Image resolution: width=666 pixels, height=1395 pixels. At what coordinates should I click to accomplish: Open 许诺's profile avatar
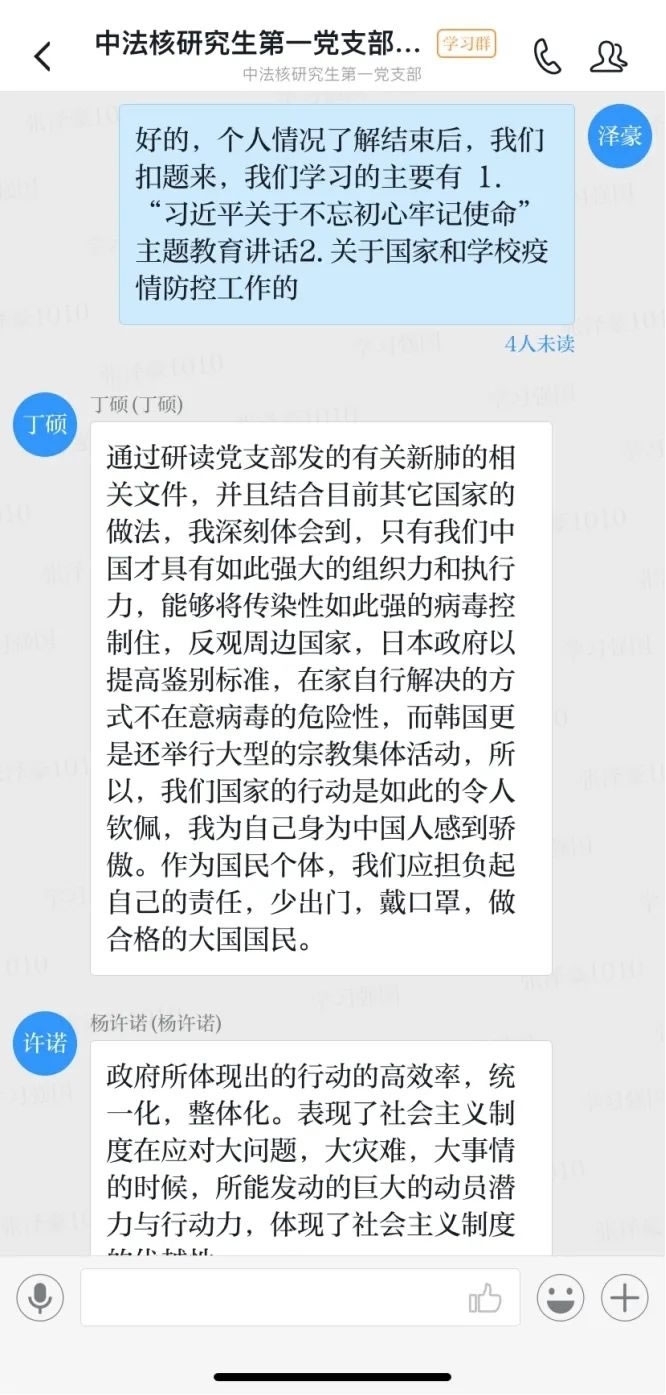pos(45,1043)
